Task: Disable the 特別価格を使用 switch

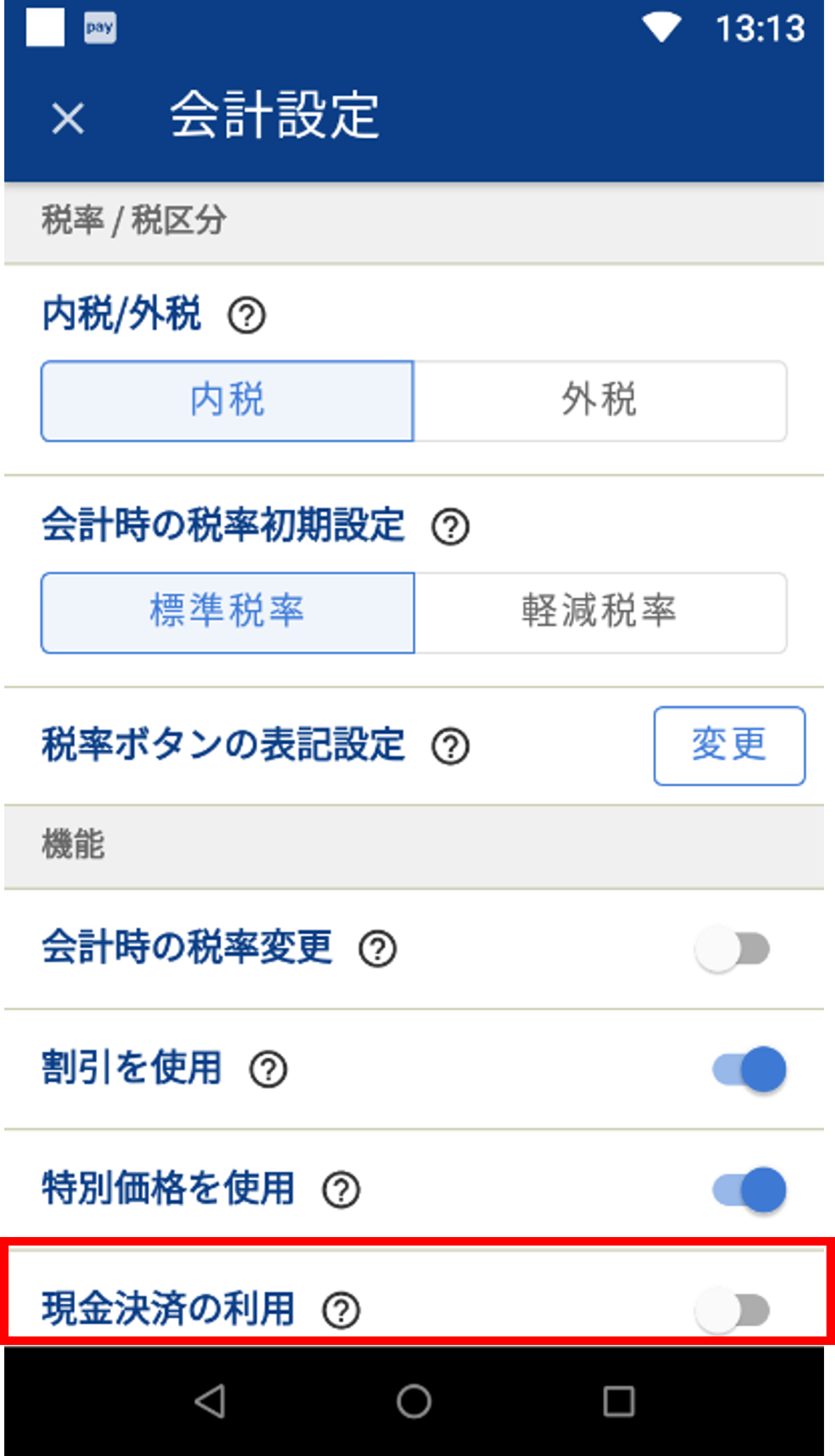Action: (x=750, y=1189)
